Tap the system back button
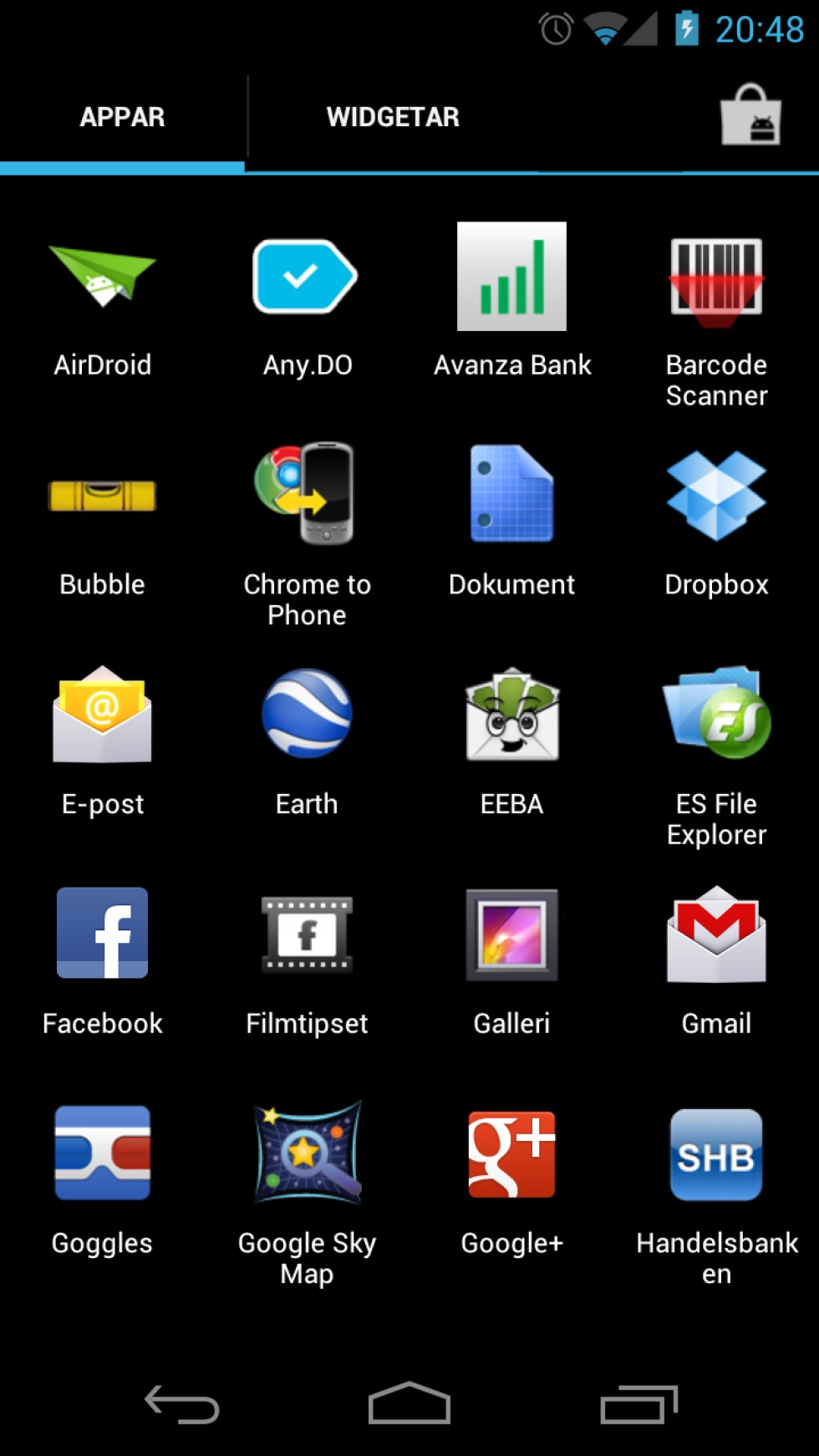The height and width of the screenshot is (1456, 819). [x=181, y=1404]
